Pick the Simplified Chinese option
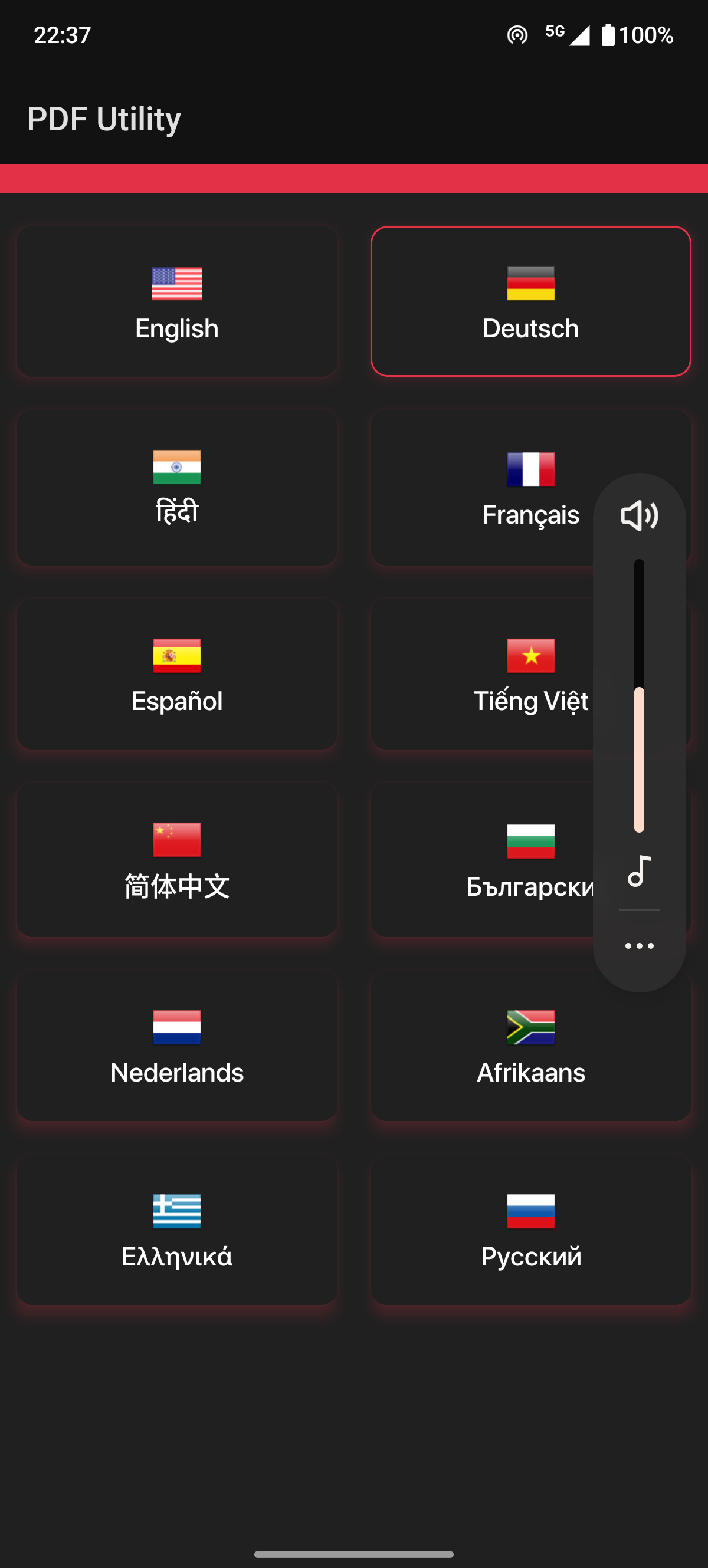This screenshot has width=708, height=1568. 176,859
